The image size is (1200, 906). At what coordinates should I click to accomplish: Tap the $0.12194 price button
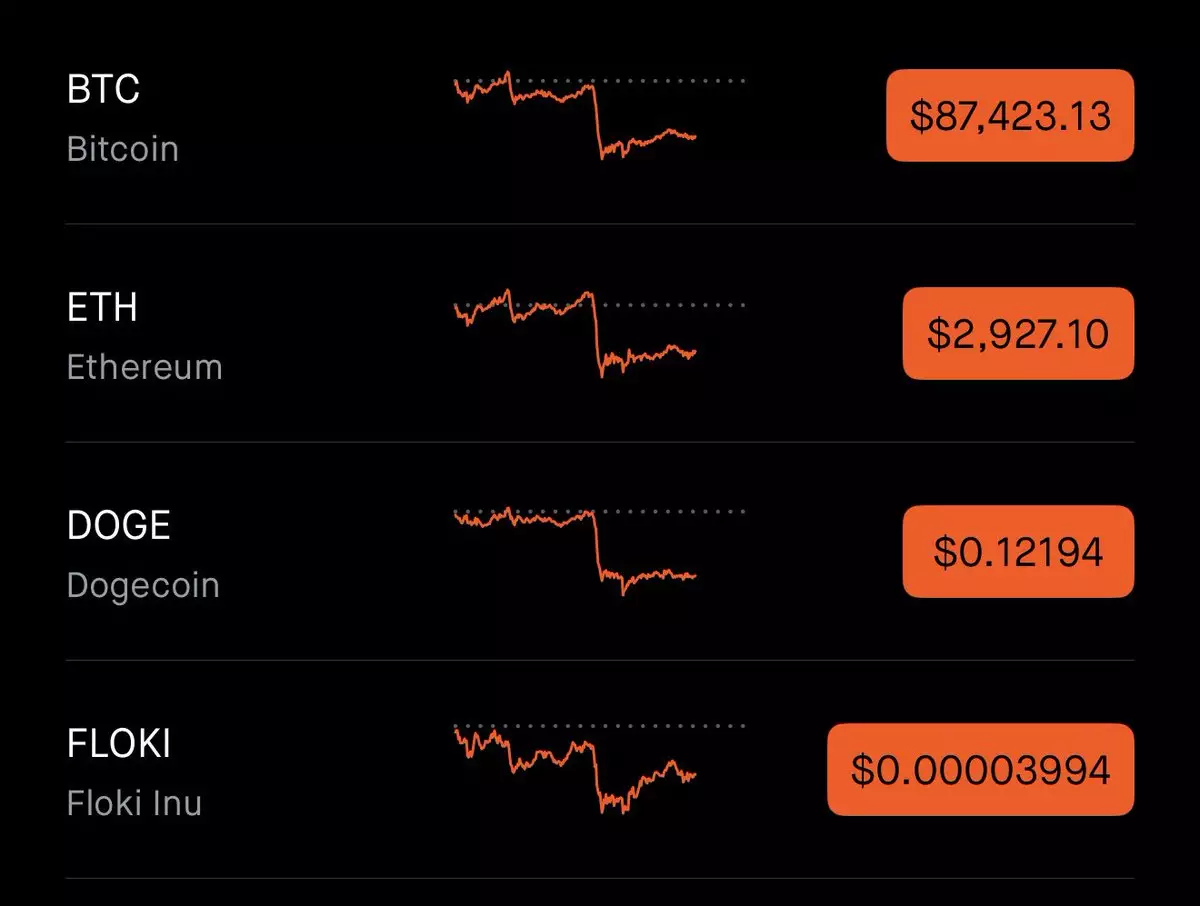click(x=1018, y=552)
